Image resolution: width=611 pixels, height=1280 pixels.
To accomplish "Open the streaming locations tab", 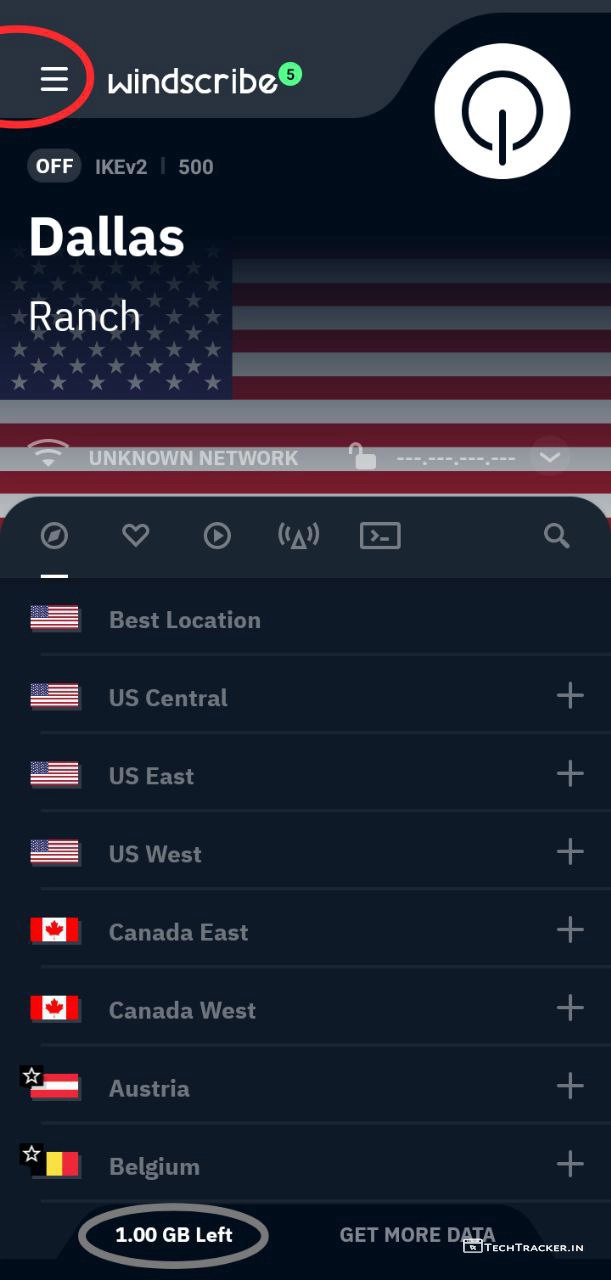I will (217, 536).
